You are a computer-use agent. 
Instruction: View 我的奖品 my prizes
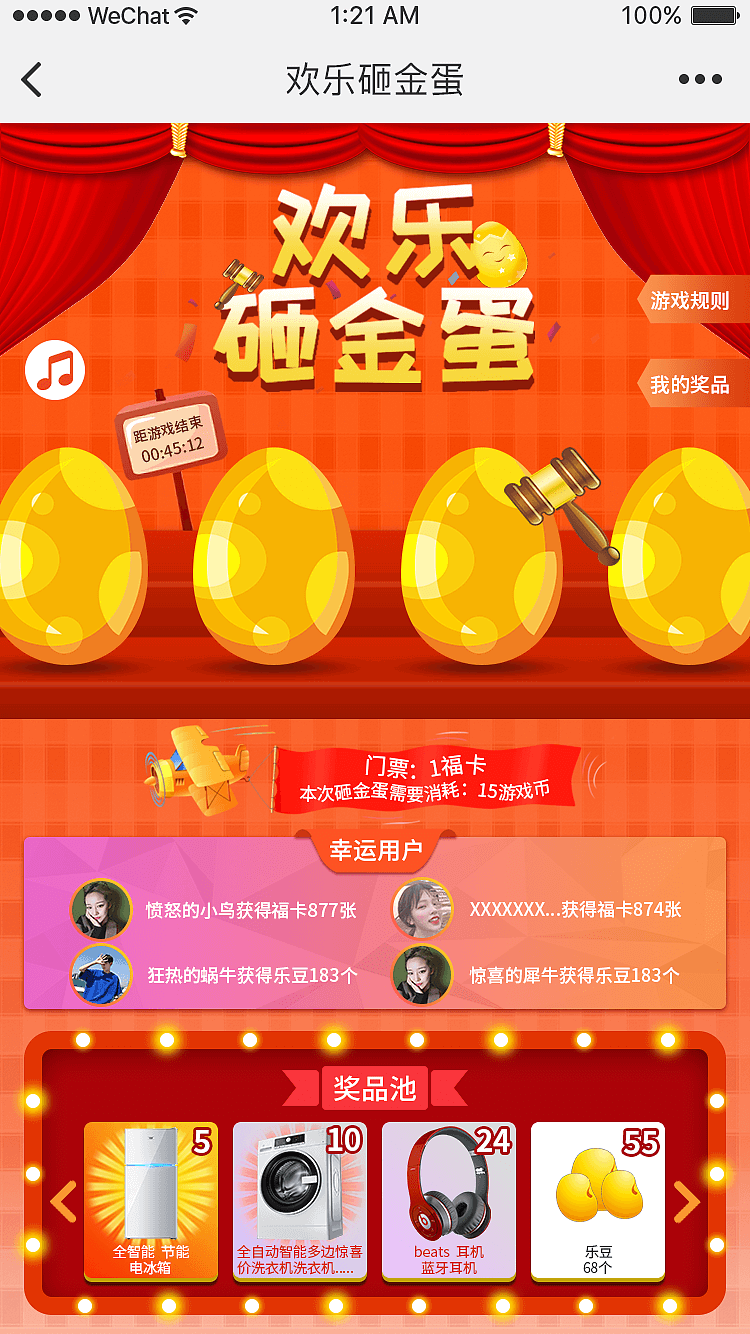click(x=690, y=384)
